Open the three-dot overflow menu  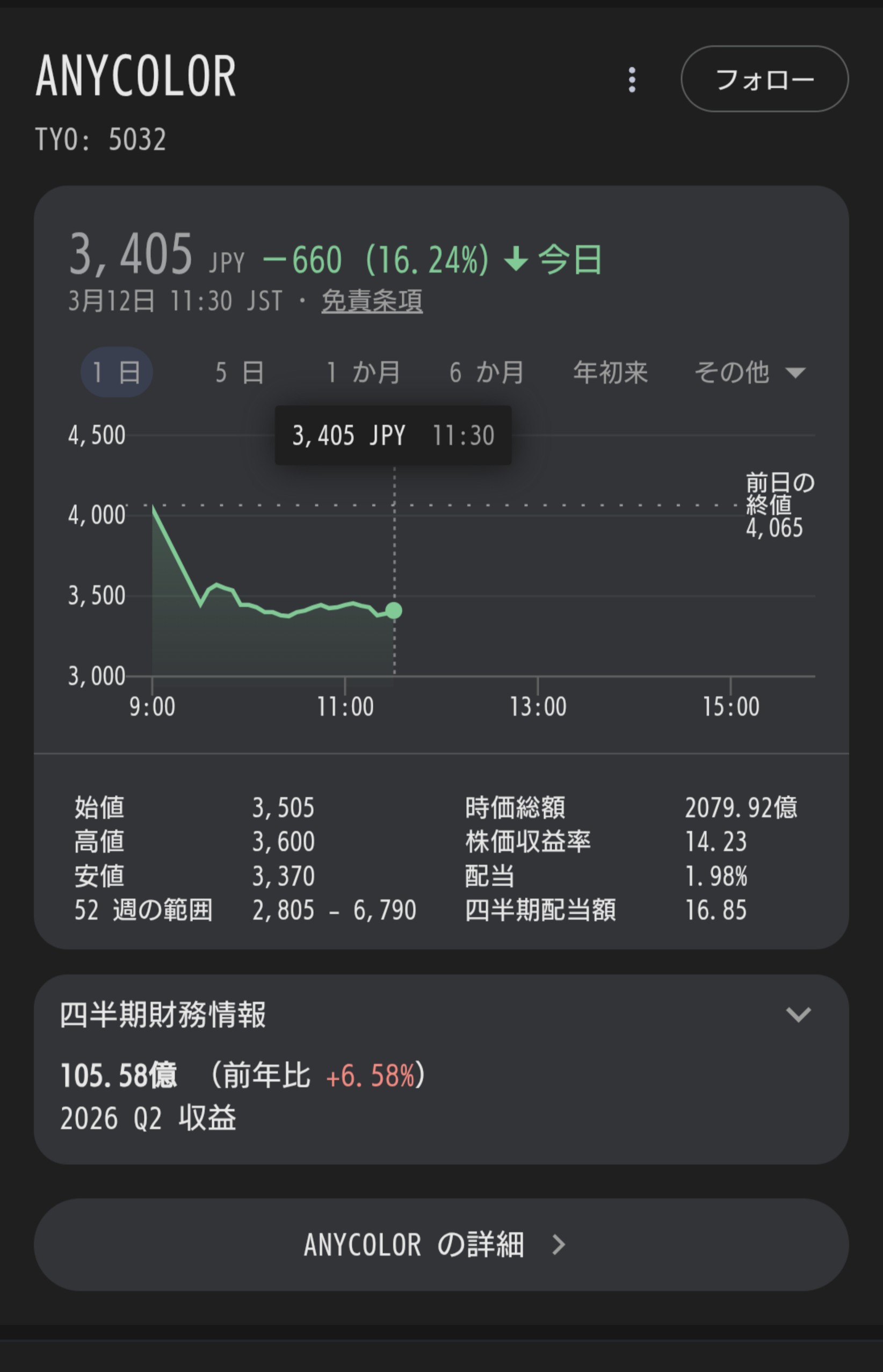(x=632, y=80)
